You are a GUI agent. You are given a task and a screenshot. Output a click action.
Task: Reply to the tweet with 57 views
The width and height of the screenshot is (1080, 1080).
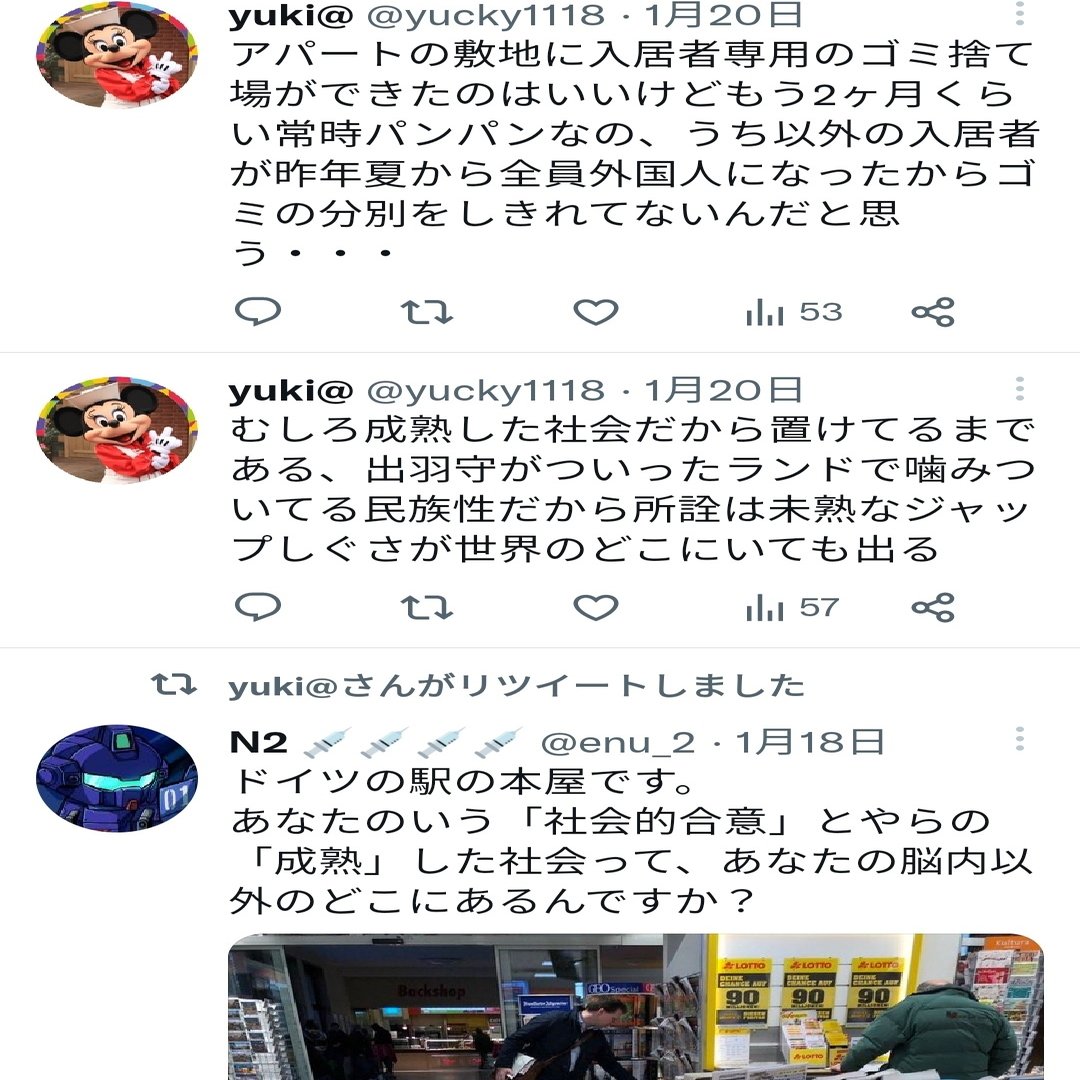(x=258, y=607)
